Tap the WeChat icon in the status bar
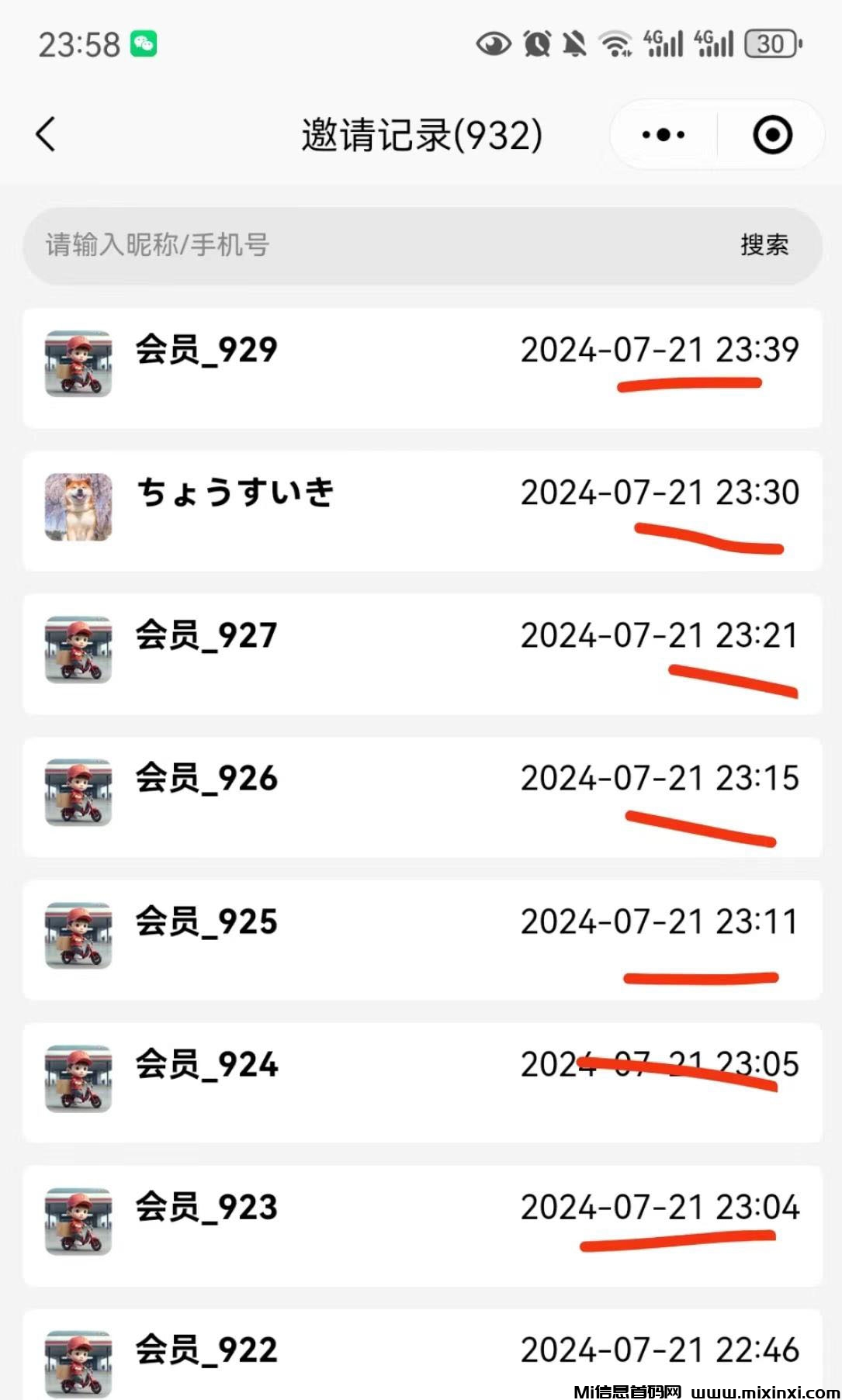 pyautogui.click(x=142, y=43)
